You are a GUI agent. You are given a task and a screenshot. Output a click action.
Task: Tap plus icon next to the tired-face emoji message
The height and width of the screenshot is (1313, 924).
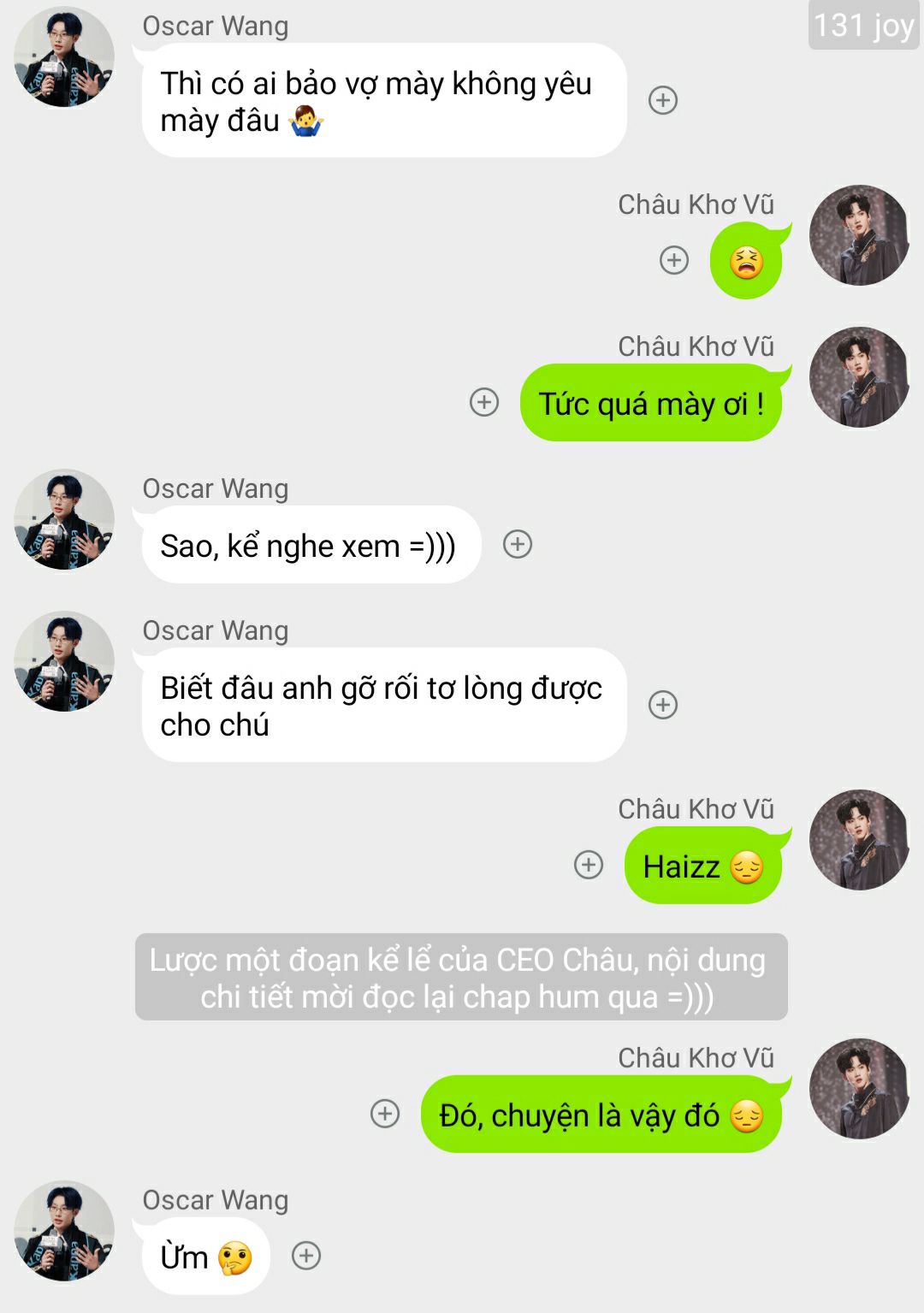pos(674,259)
